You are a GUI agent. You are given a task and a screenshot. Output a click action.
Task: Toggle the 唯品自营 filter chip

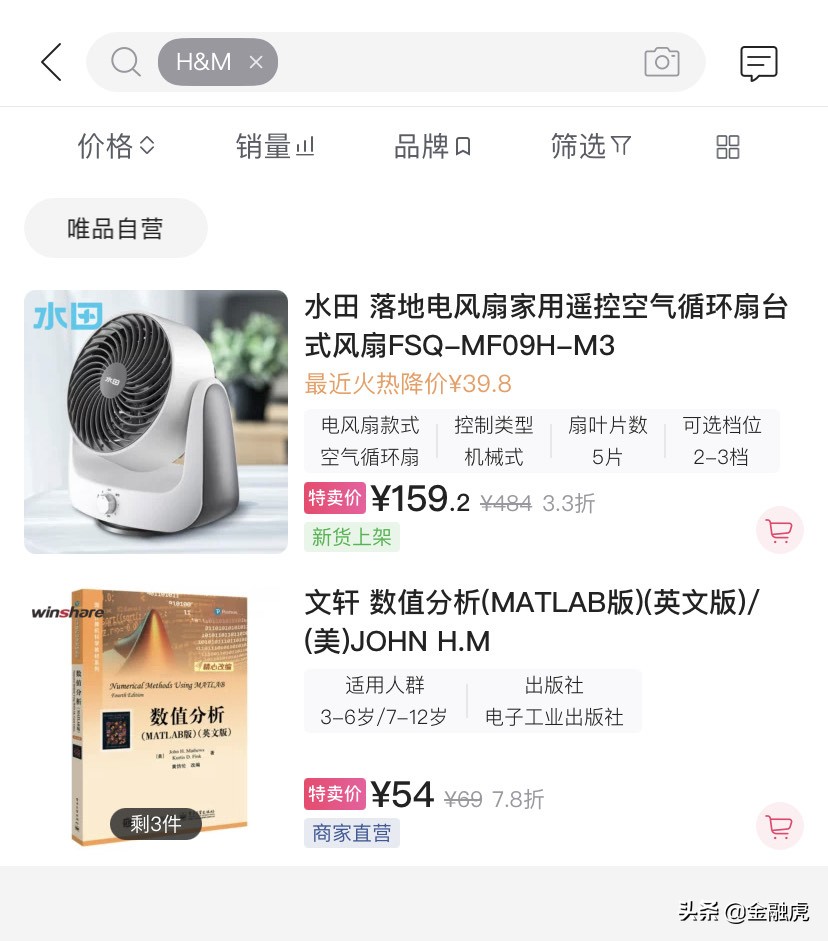pyautogui.click(x=115, y=228)
